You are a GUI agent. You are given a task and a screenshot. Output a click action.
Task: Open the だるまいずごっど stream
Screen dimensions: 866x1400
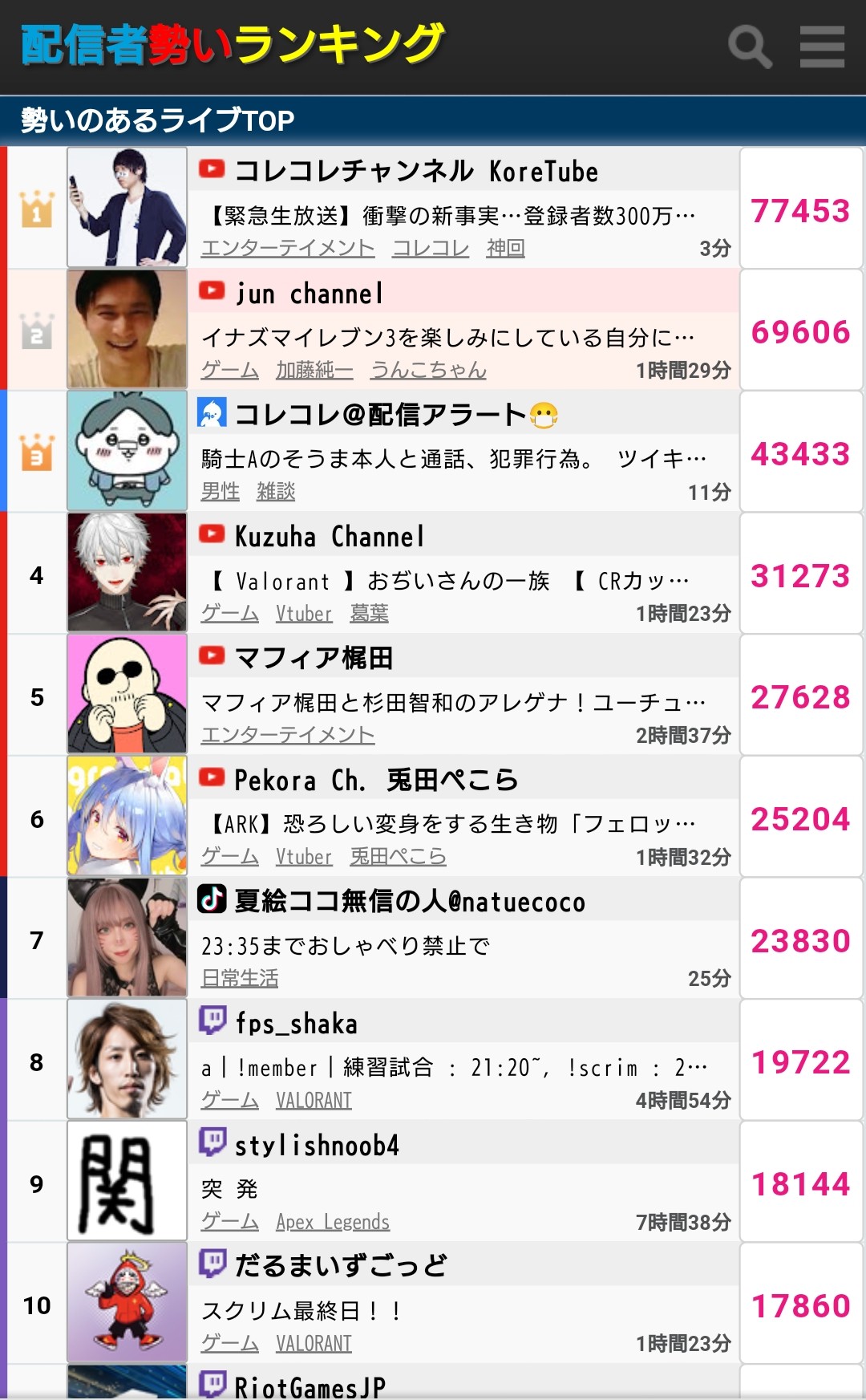pos(341,1266)
